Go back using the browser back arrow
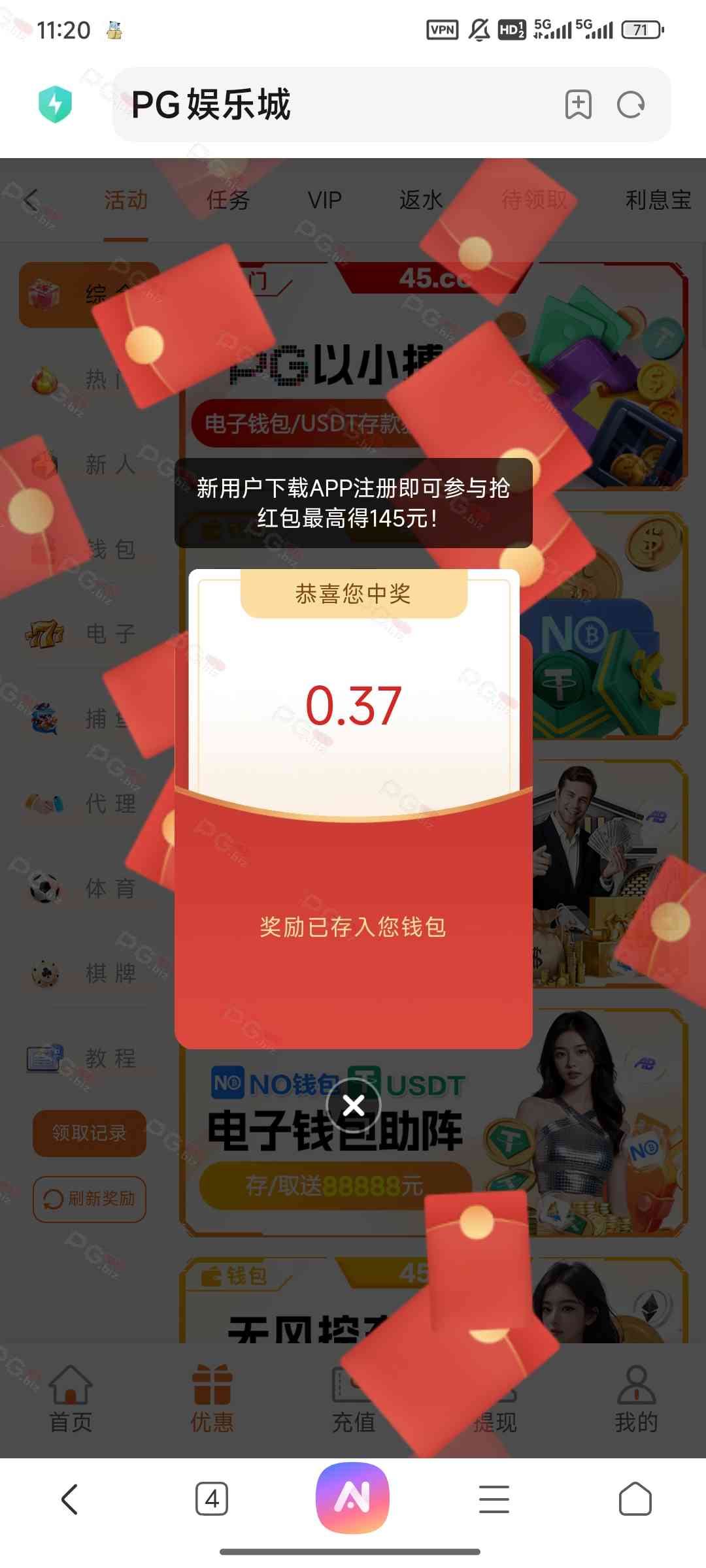The width and height of the screenshot is (706, 1568). coord(70,1499)
